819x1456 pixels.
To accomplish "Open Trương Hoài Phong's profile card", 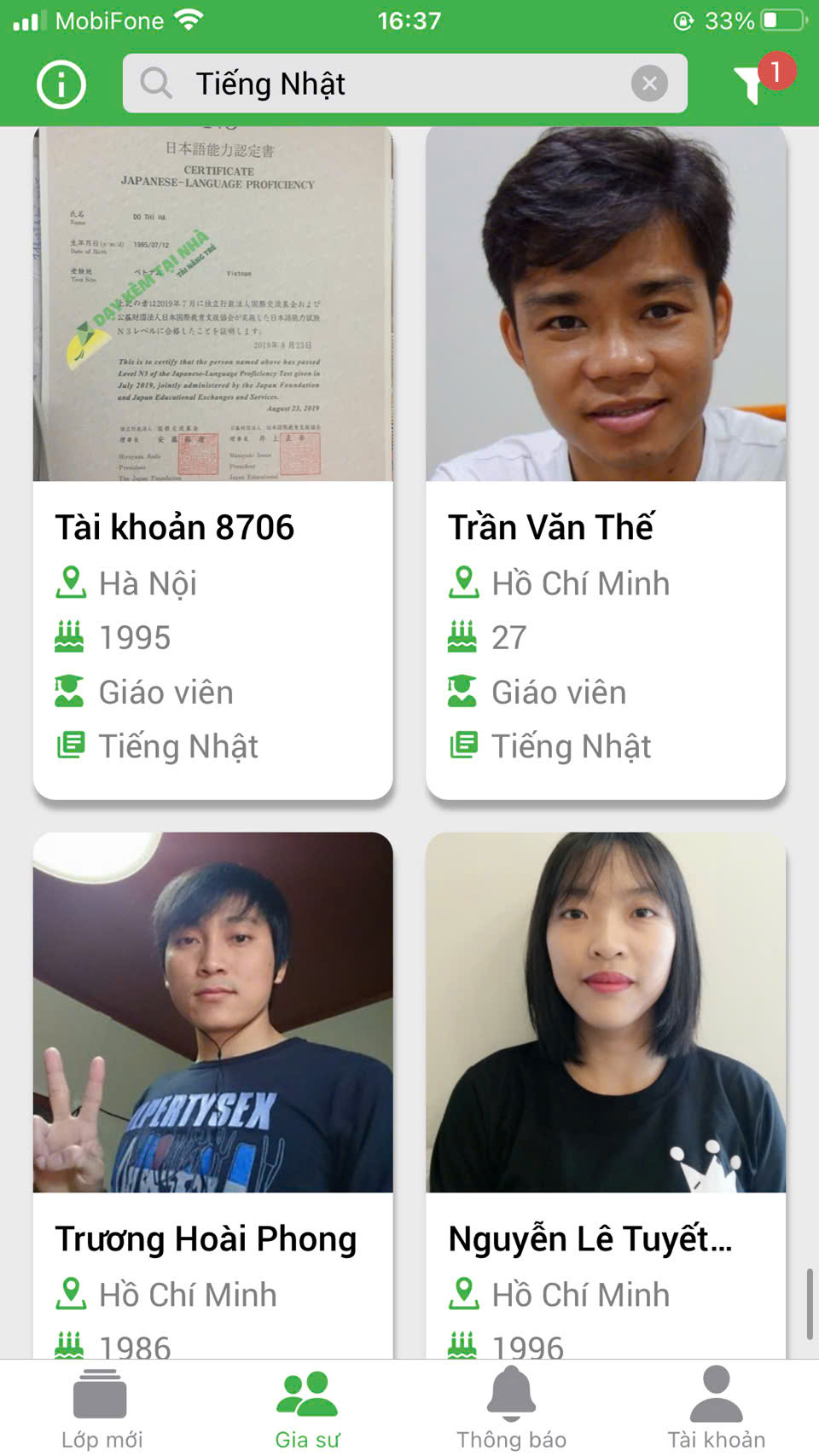I will [212, 1092].
